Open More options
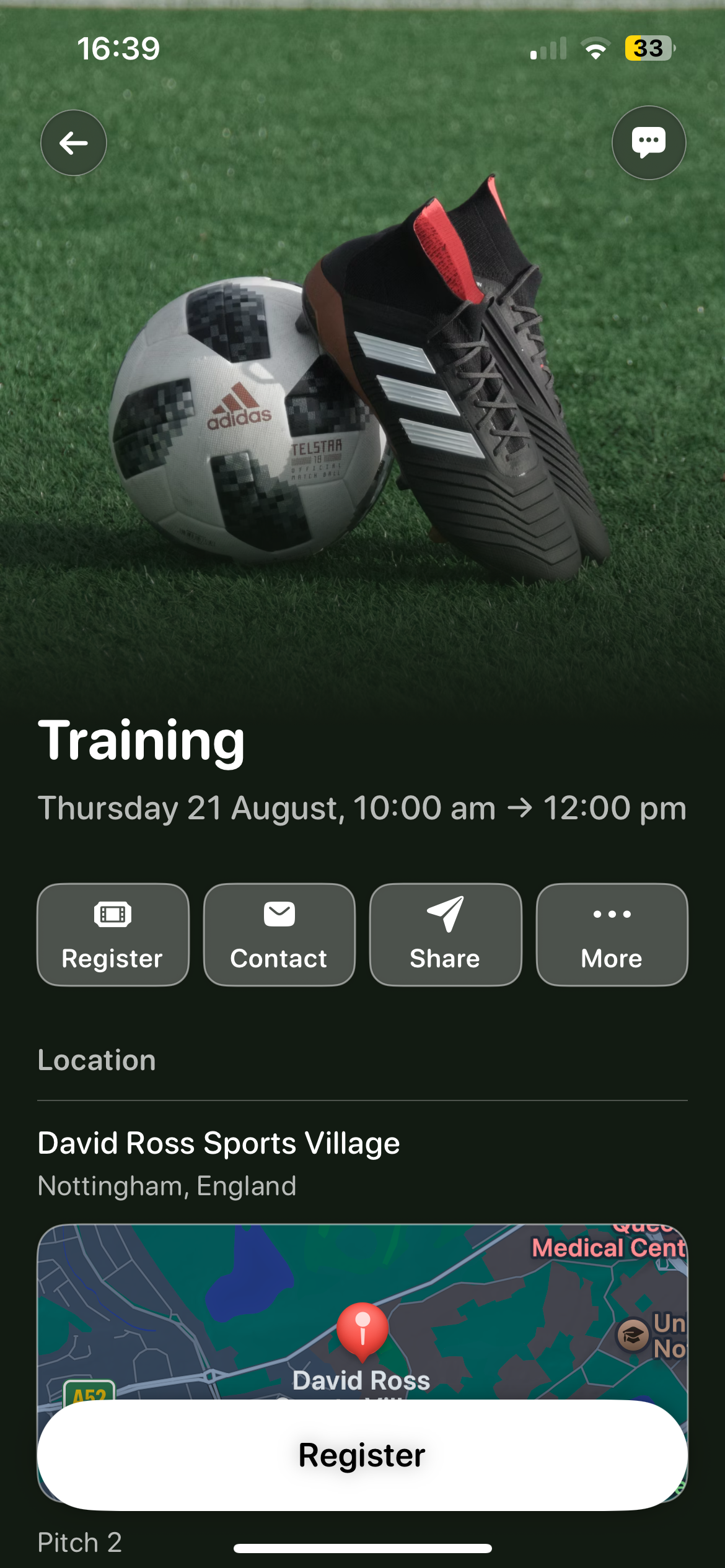Viewport: 725px width, 1568px height. 612,934
